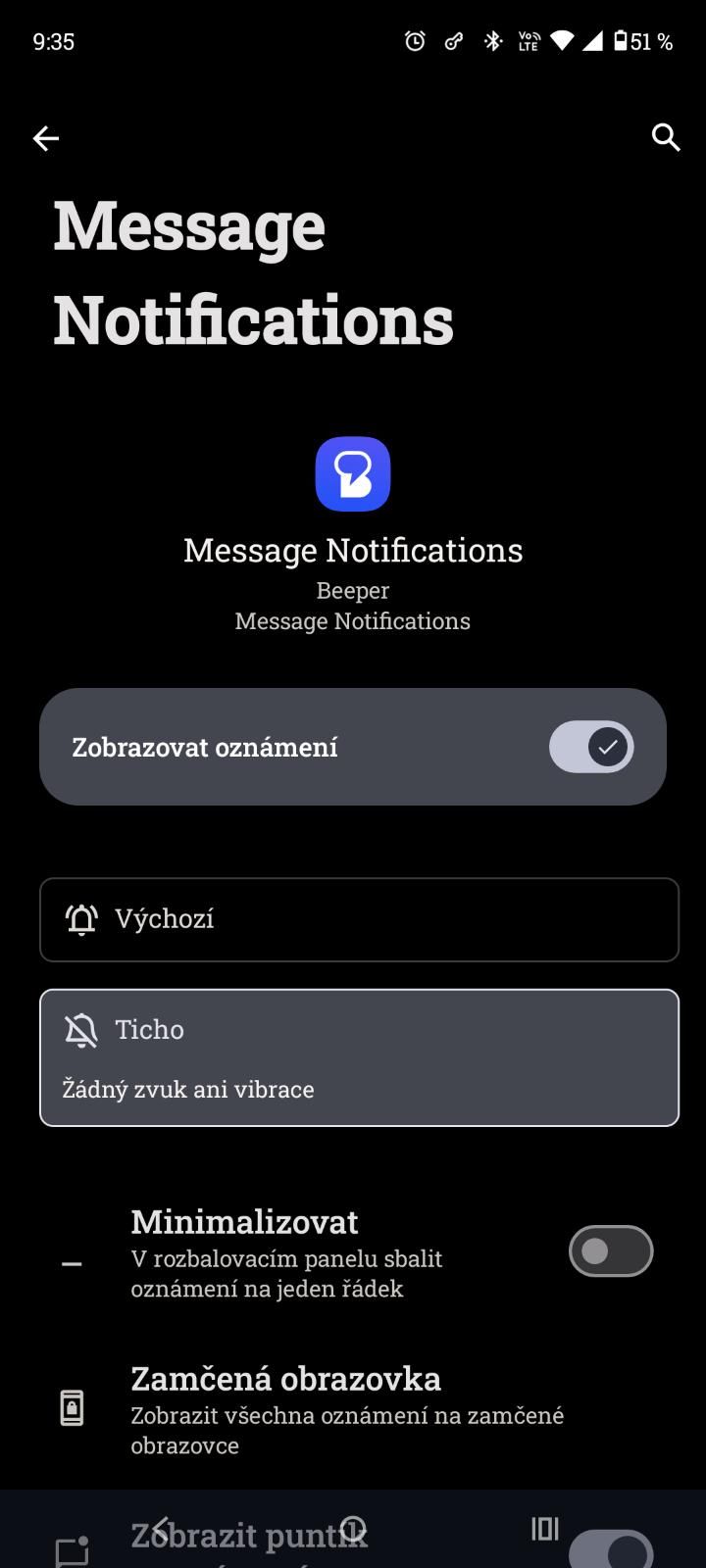Select the Ticho silent mode

(359, 1057)
